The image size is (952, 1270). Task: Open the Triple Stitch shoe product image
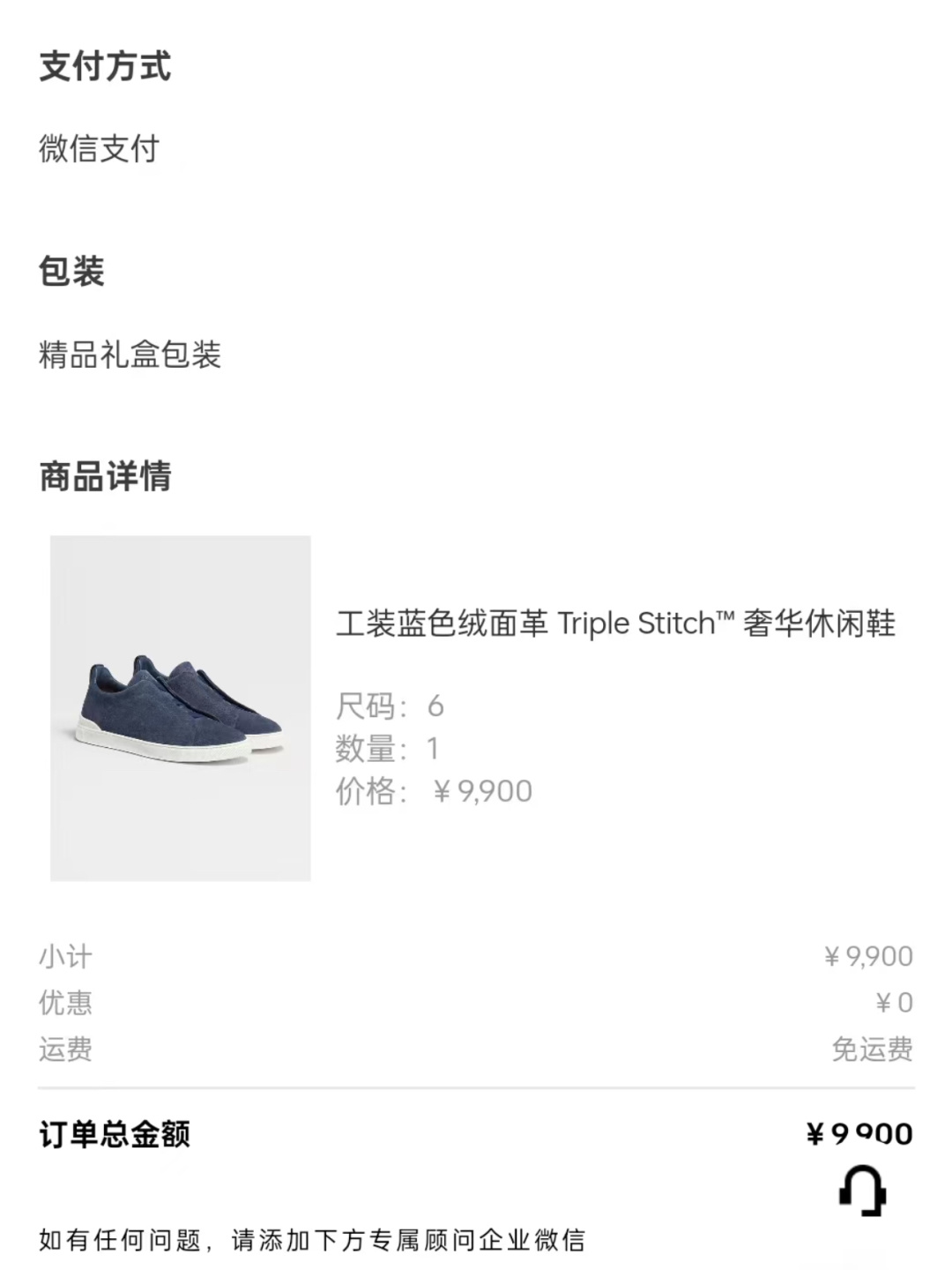[181, 707]
